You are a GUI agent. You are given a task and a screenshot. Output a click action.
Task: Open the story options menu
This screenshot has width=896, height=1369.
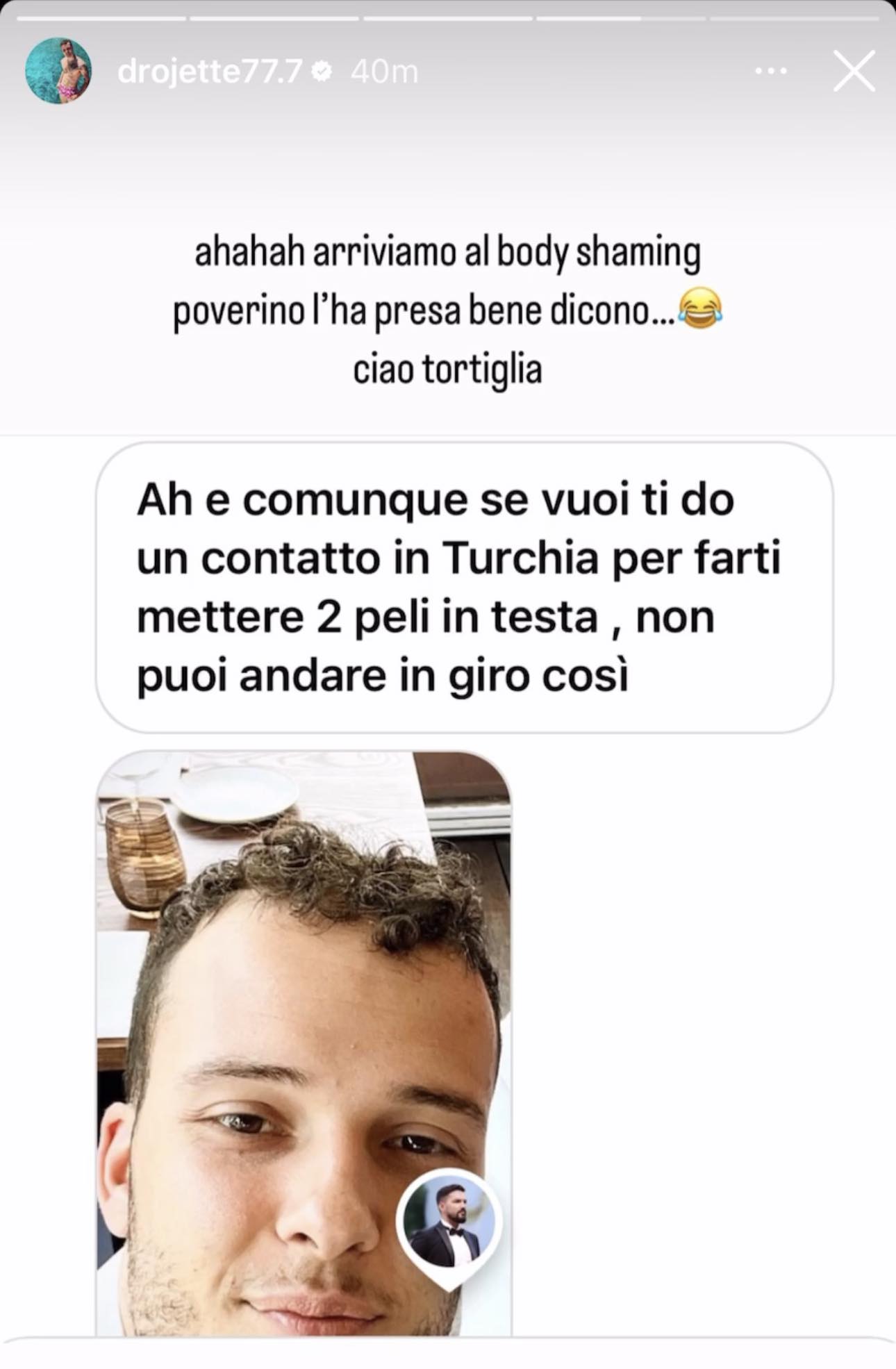point(771,71)
